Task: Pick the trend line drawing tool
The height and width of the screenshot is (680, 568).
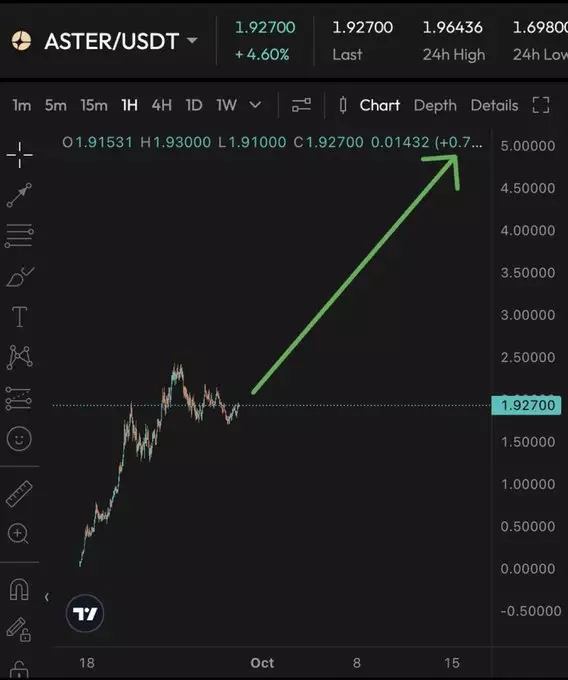Action: tap(19, 195)
